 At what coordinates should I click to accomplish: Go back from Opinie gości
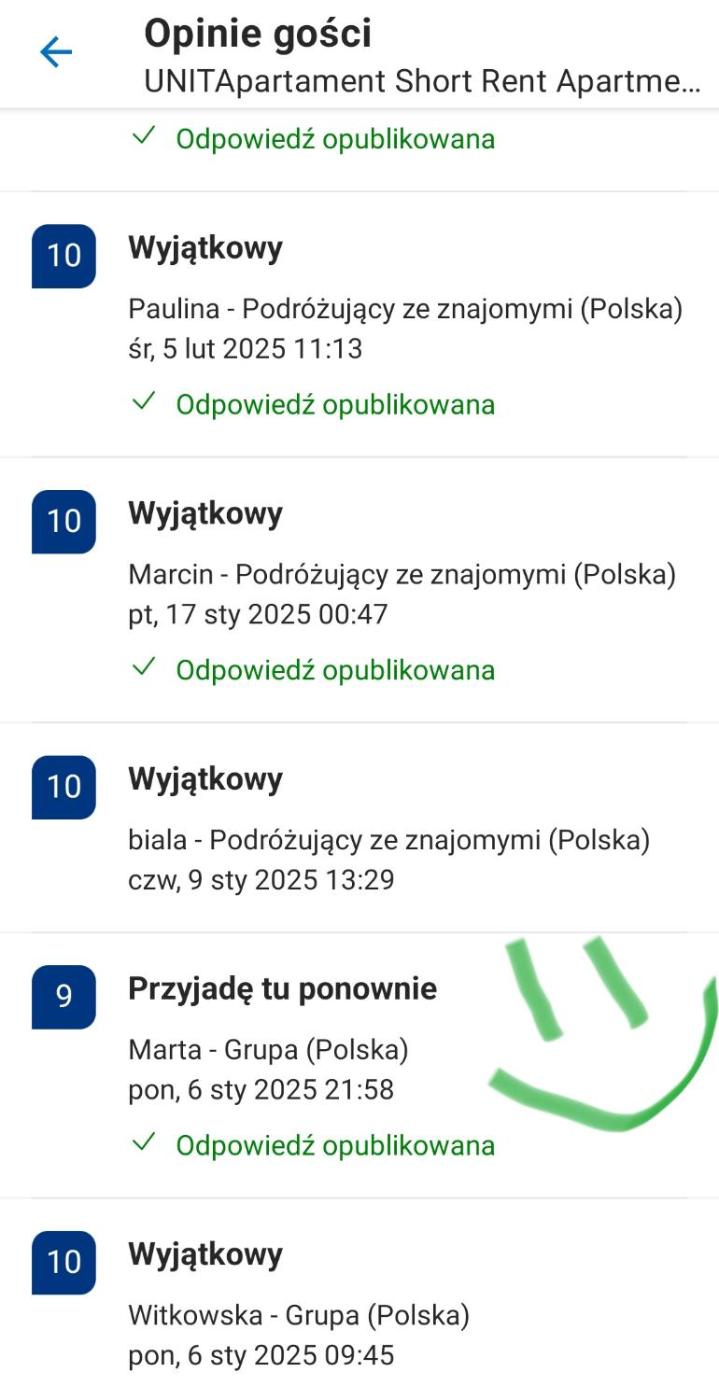pyautogui.click(x=56, y=52)
